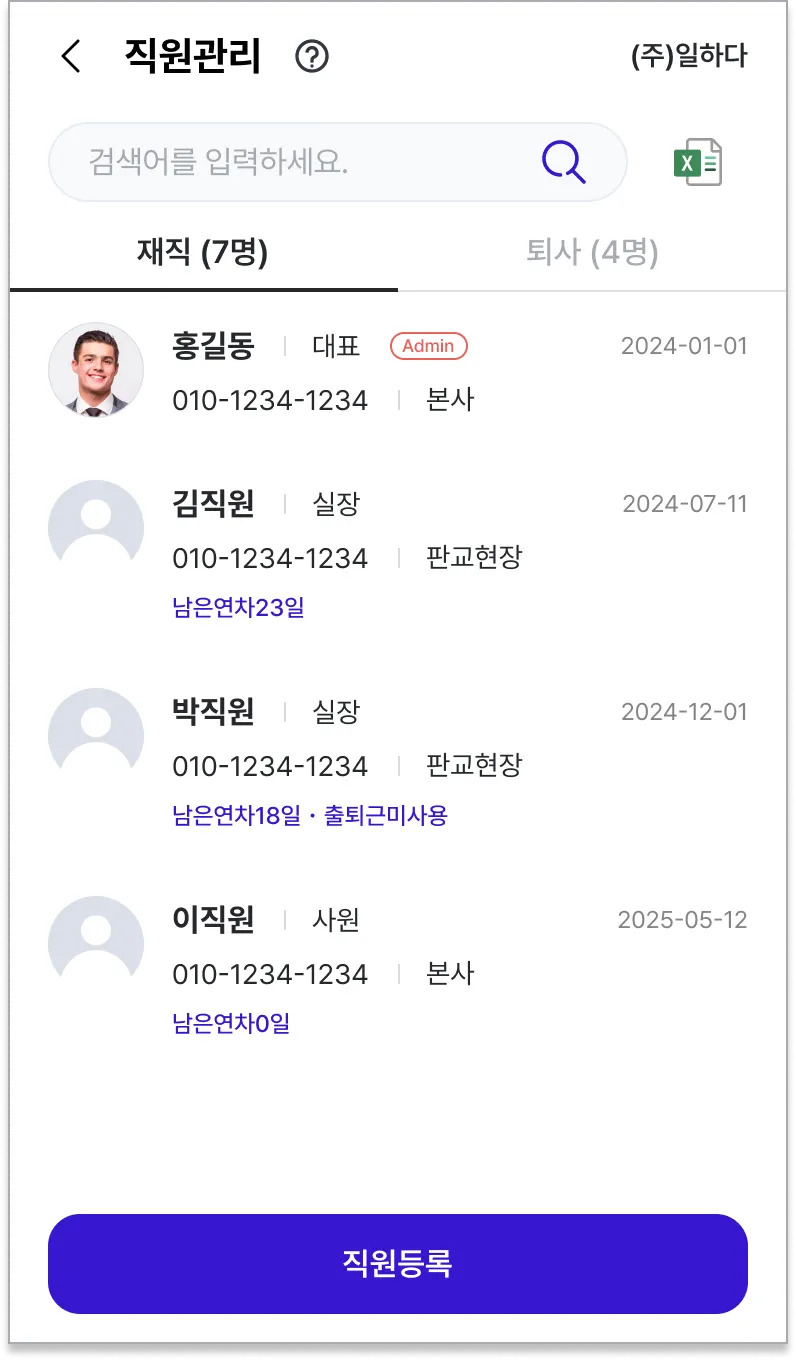Open the help question mark icon
Viewport: 796px width, 1360px height.
(312, 57)
